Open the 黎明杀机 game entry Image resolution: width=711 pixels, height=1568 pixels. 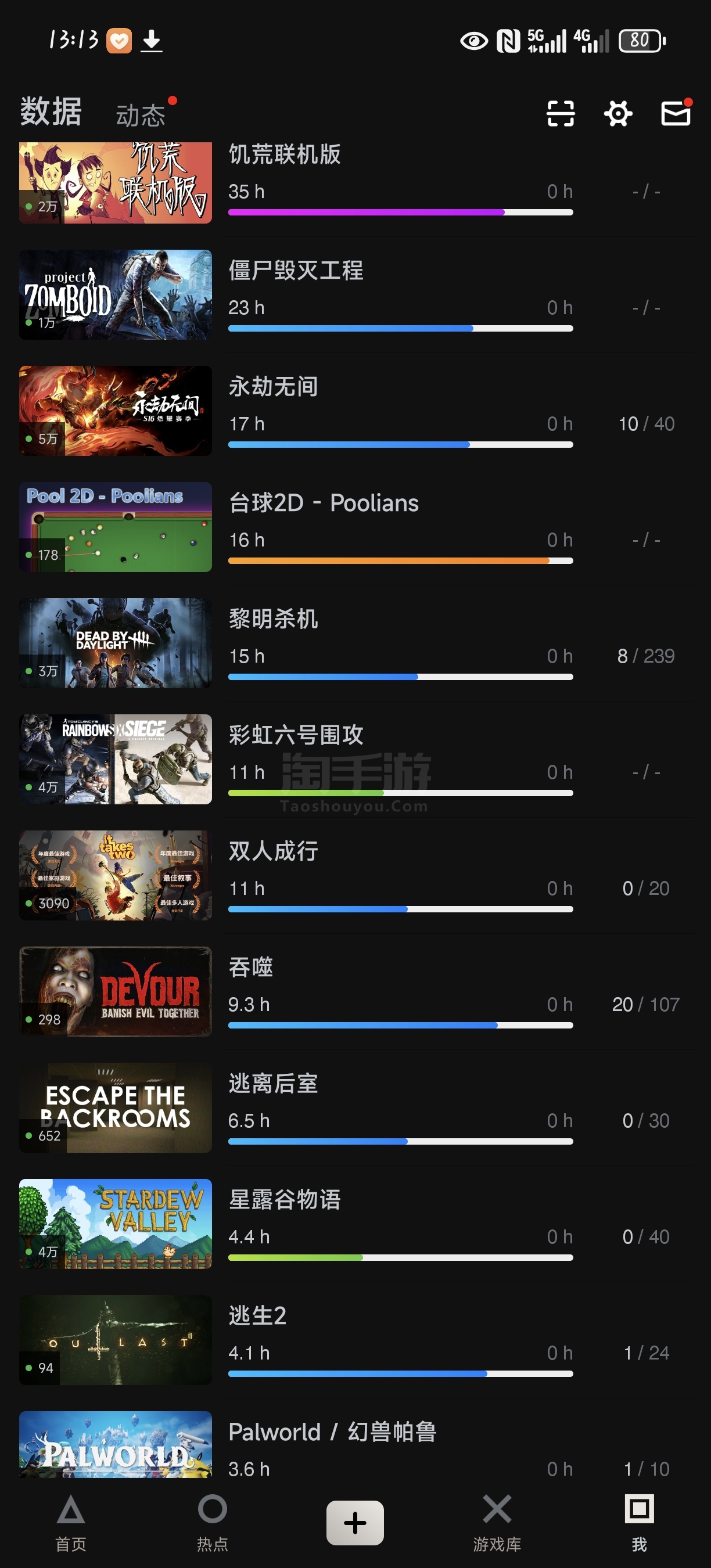[357, 643]
